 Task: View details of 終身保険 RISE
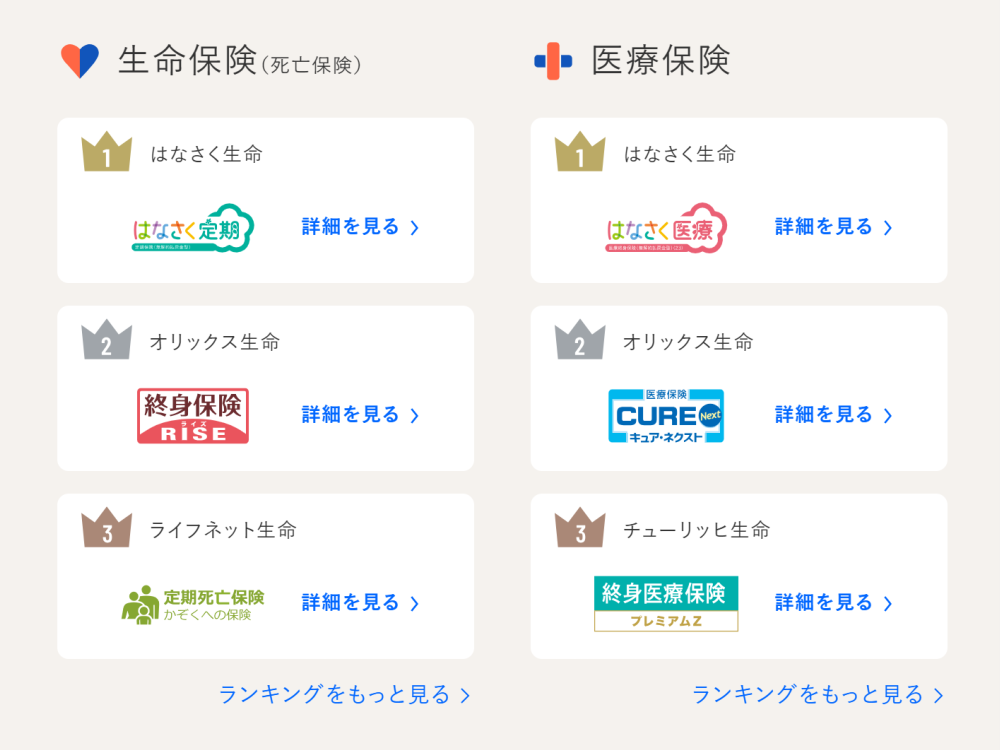click(360, 415)
